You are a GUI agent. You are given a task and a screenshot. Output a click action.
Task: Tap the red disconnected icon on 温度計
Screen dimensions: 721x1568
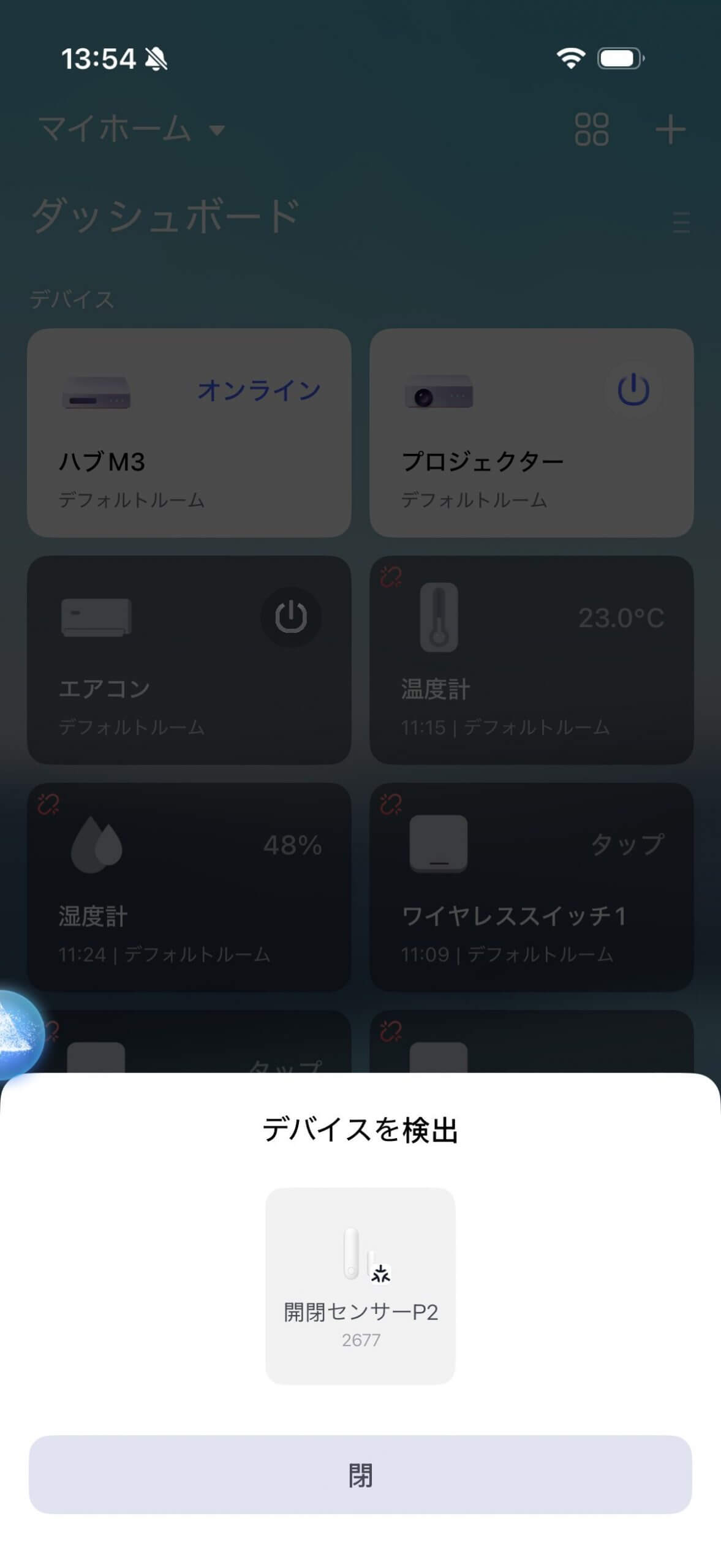pos(391,575)
